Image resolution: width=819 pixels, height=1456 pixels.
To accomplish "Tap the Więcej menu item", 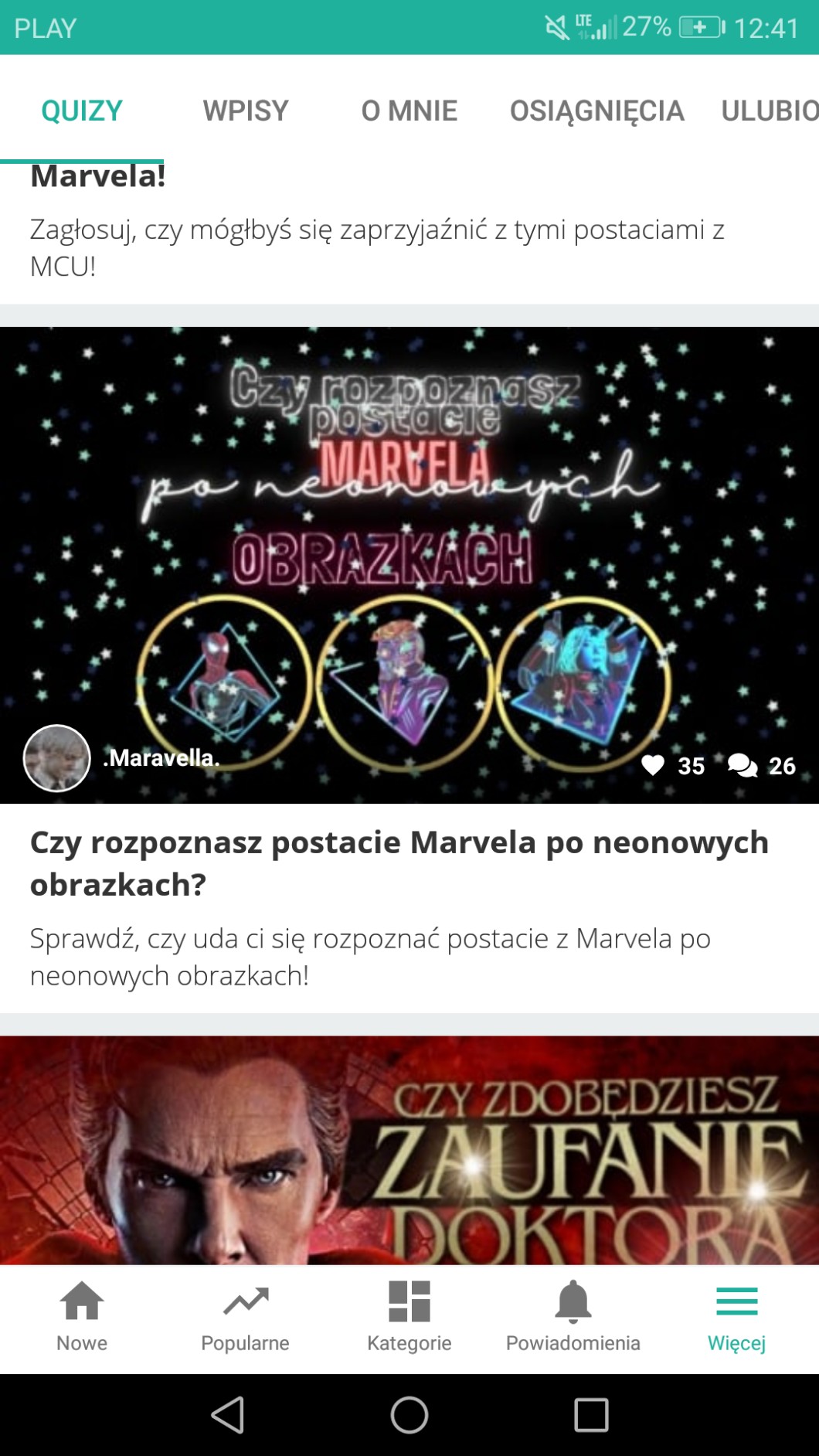I will [736, 1315].
